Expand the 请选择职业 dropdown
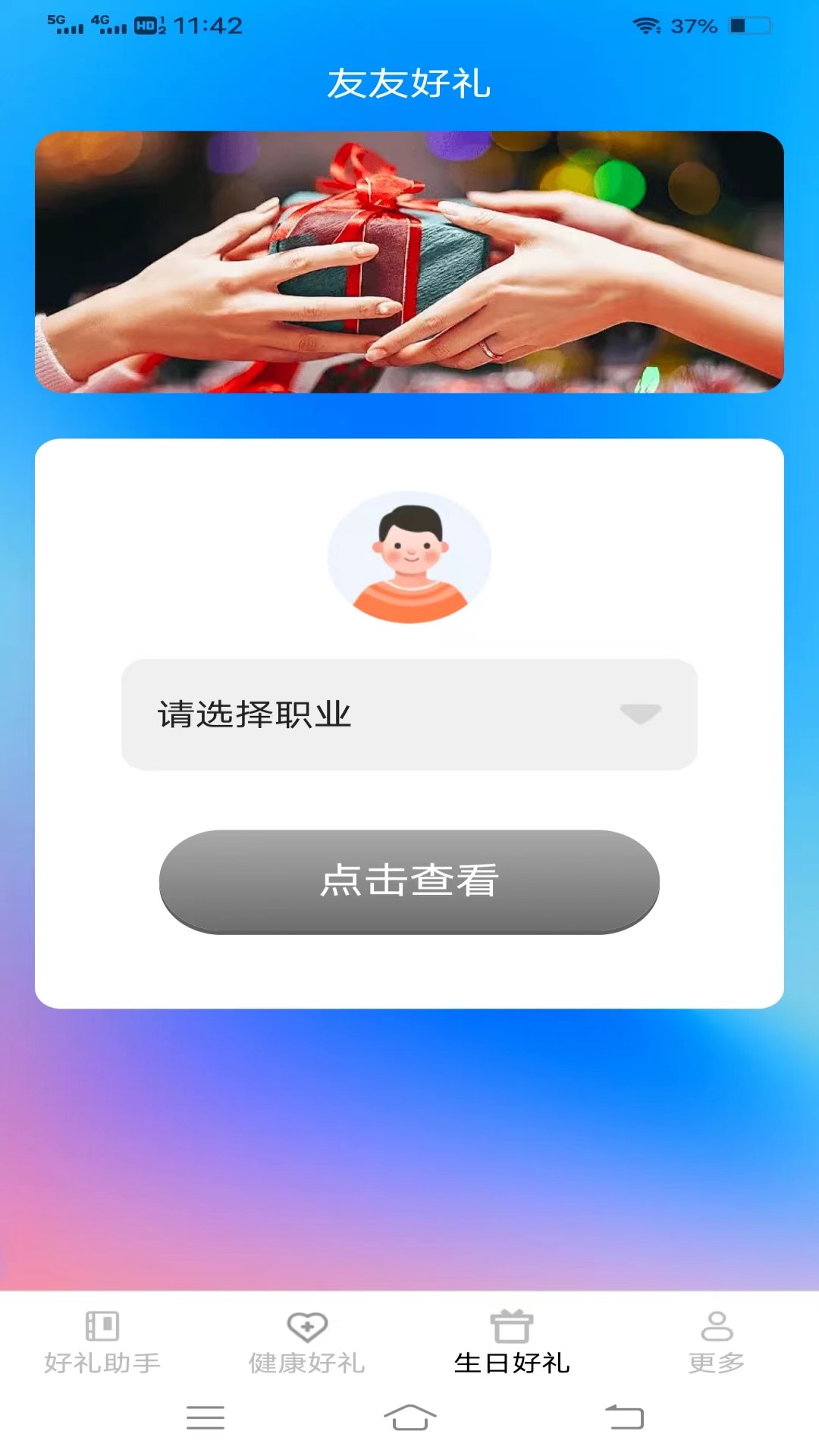Viewport: 819px width, 1456px height. point(409,714)
